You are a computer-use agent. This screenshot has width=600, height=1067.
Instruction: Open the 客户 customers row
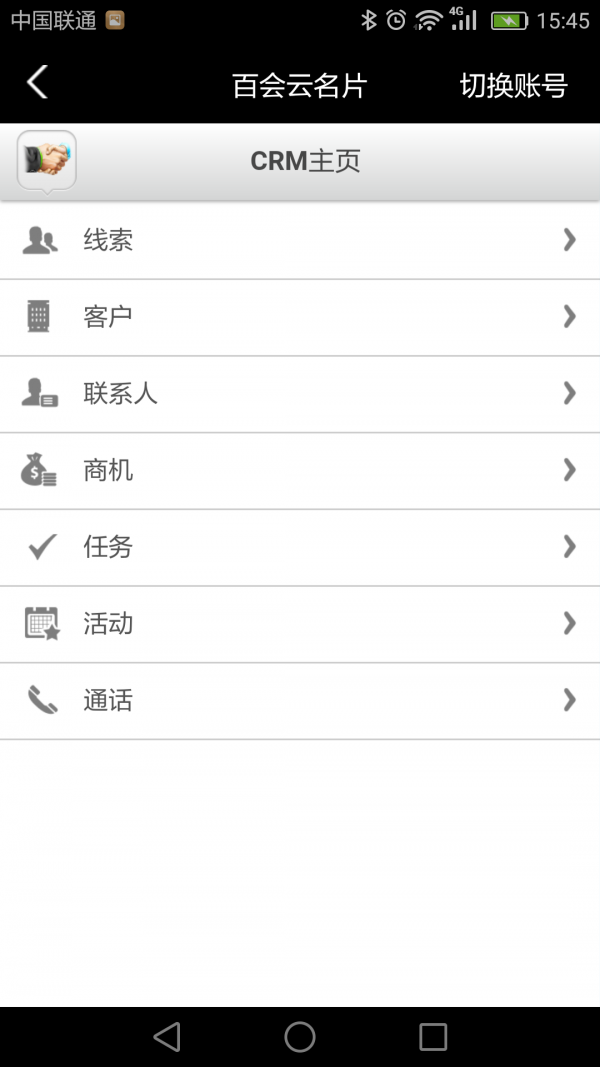pos(300,317)
